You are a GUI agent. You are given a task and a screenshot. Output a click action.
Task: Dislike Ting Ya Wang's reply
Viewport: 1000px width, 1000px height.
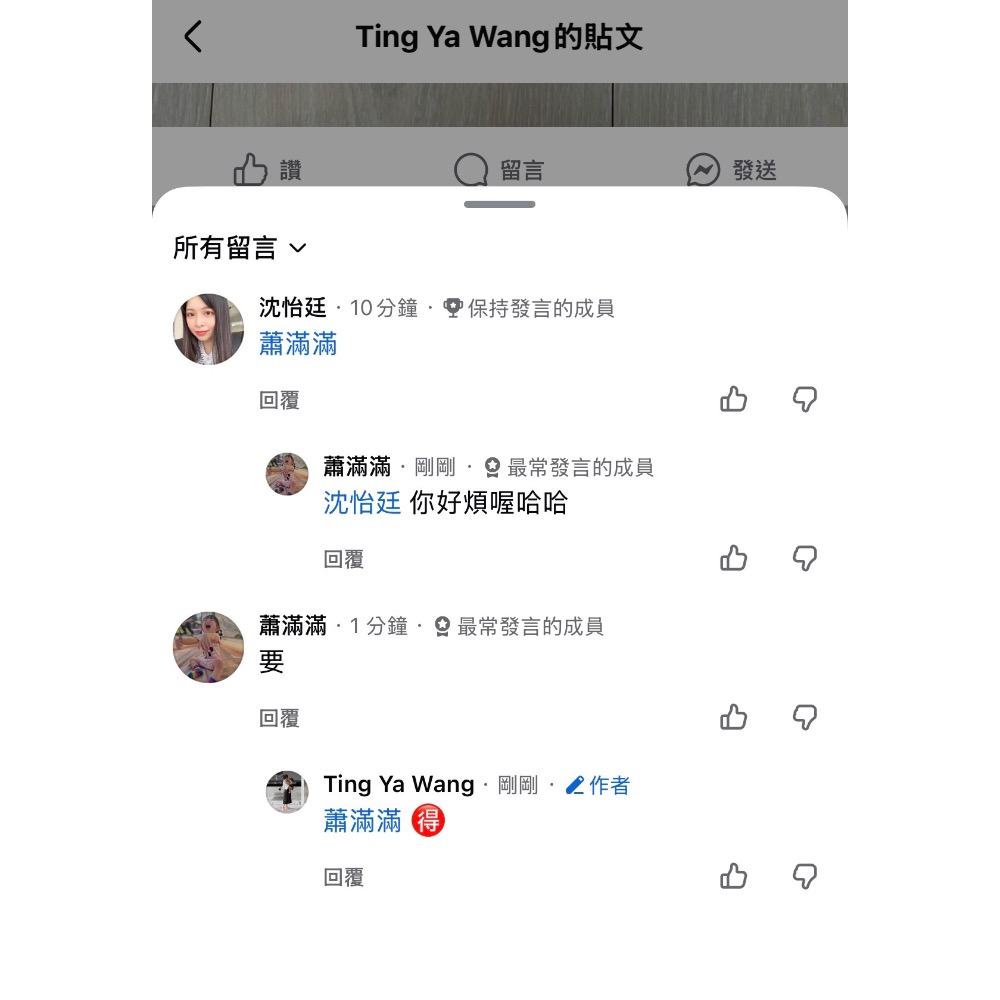(805, 876)
